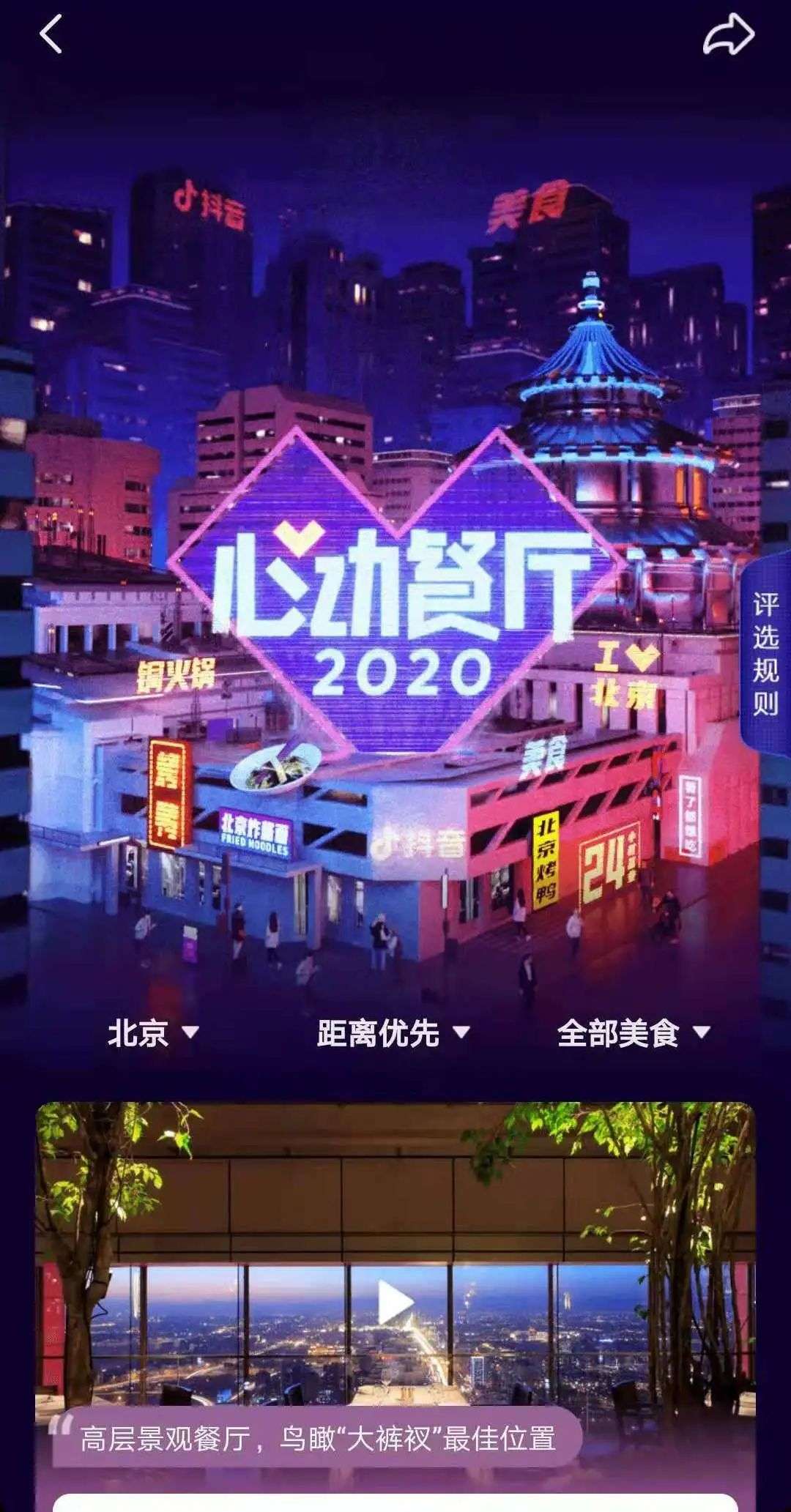Expand the 全部美食 category filter
The image size is (791, 1512).
pos(633,1033)
